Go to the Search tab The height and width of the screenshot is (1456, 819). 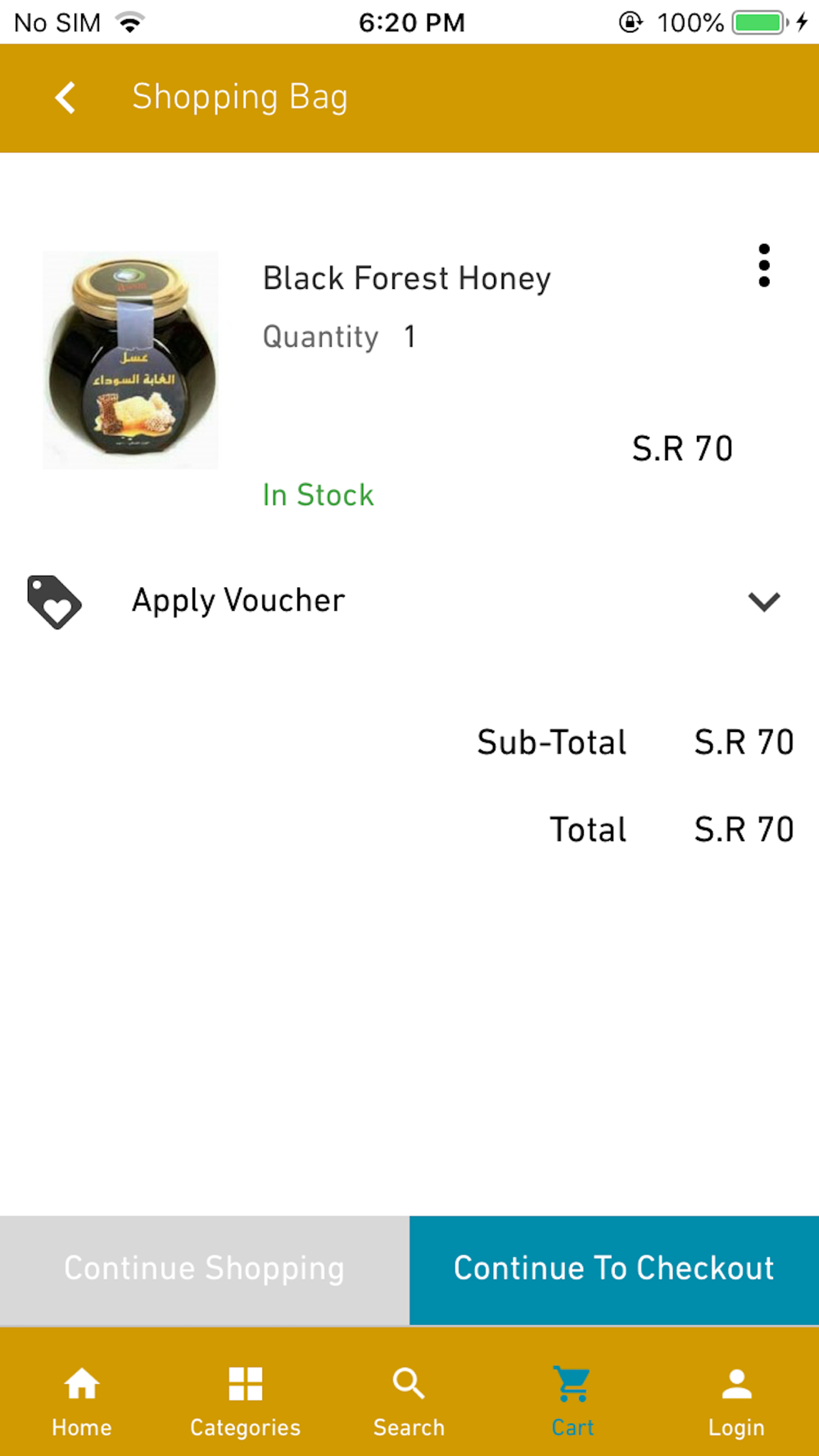coord(409,1400)
